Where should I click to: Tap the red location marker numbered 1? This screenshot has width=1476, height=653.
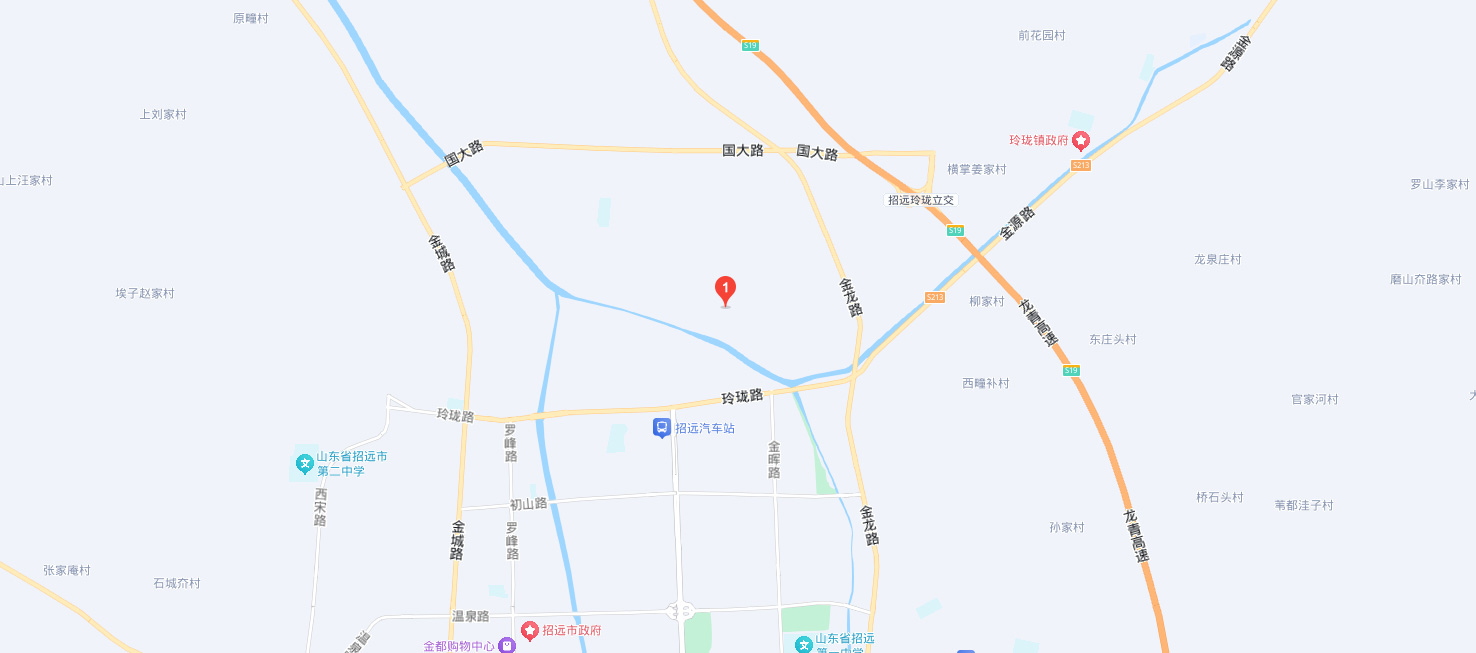coord(726,290)
